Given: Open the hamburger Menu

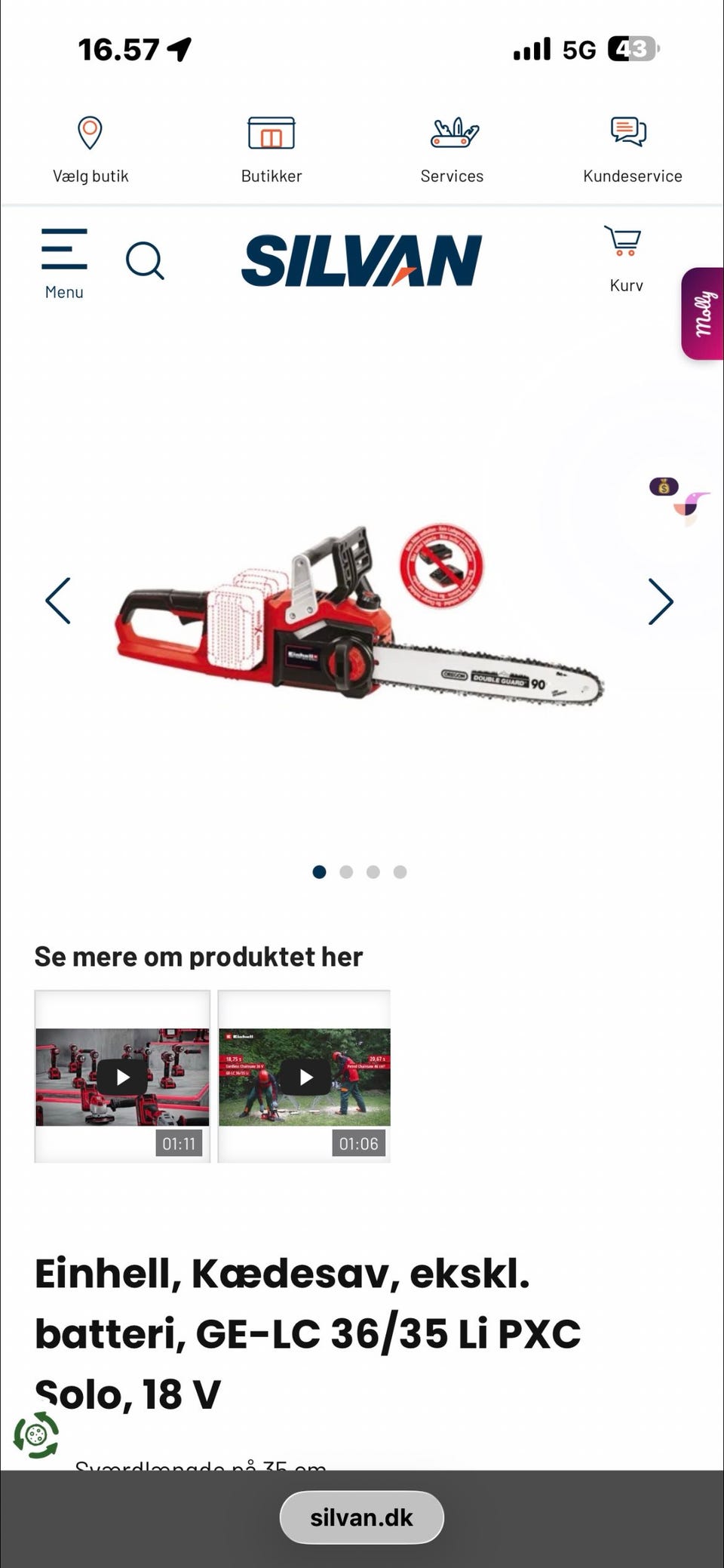Looking at the screenshot, I should point(63,249).
